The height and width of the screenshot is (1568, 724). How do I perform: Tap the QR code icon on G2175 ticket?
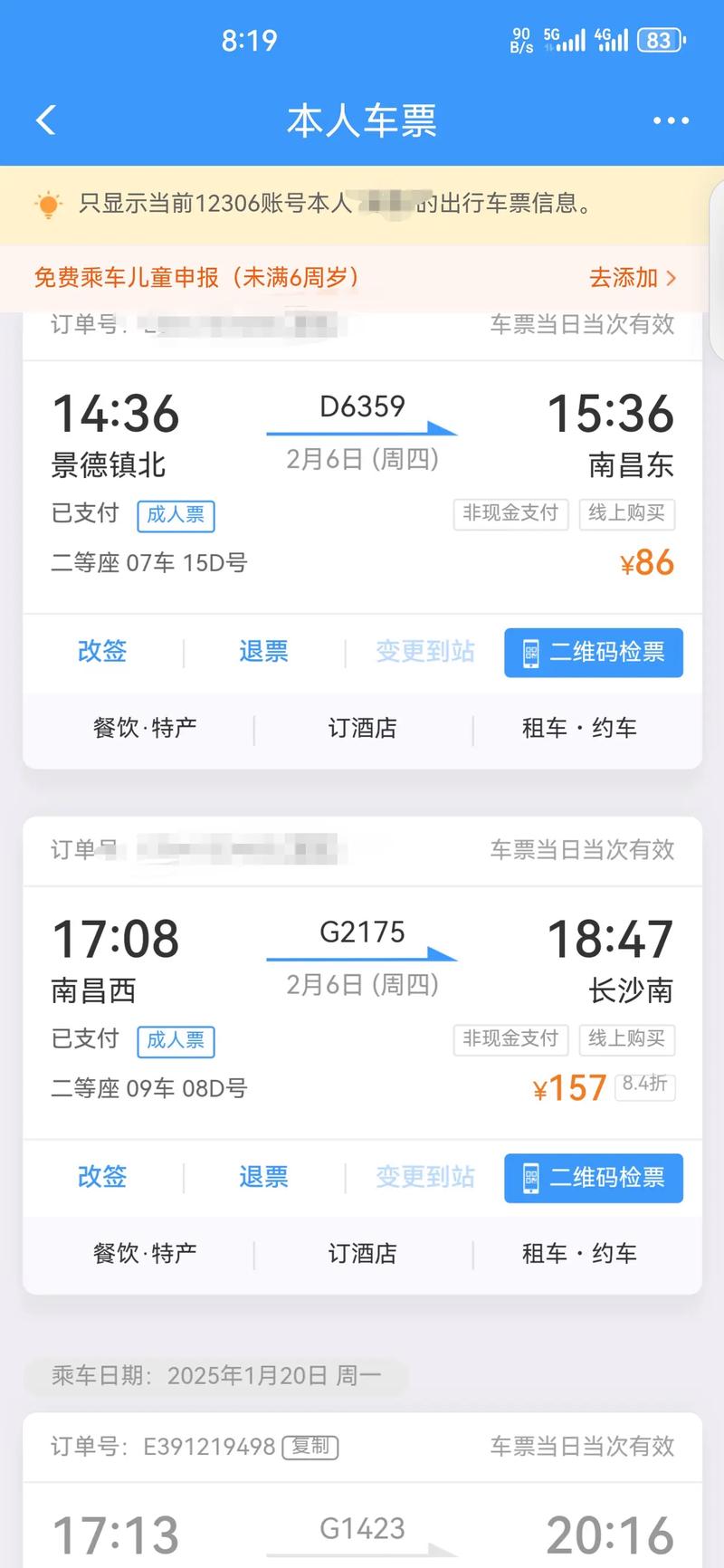[530, 1179]
